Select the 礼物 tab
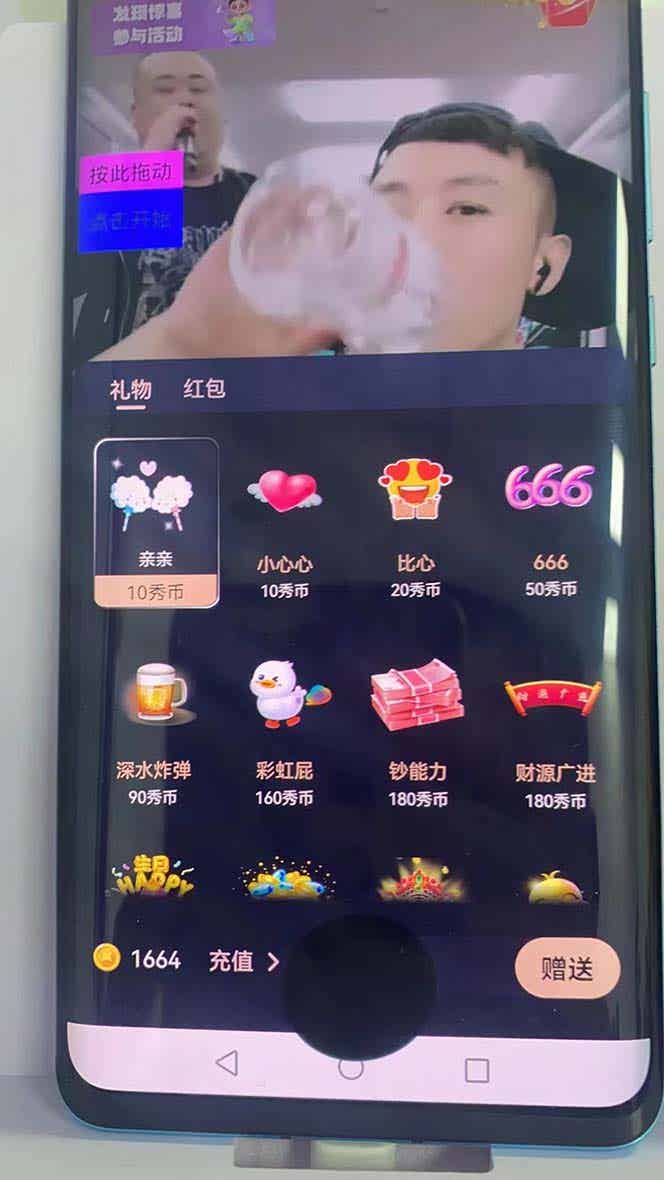The image size is (664, 1180). point(129,390)
